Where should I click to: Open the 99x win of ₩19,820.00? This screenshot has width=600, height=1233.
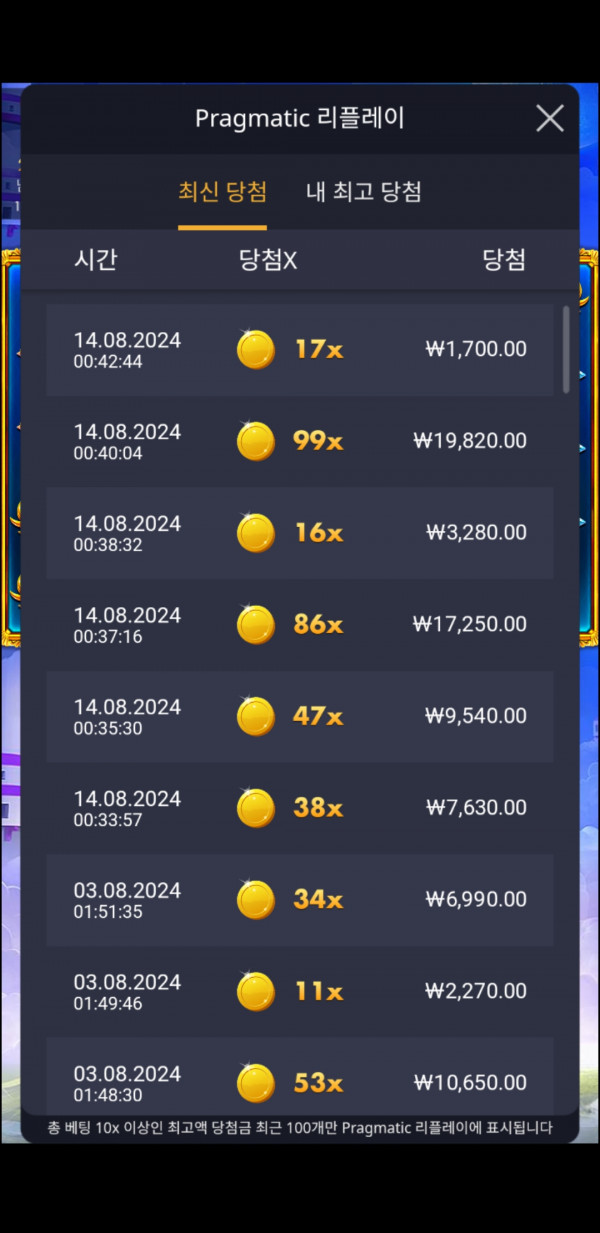300,441
